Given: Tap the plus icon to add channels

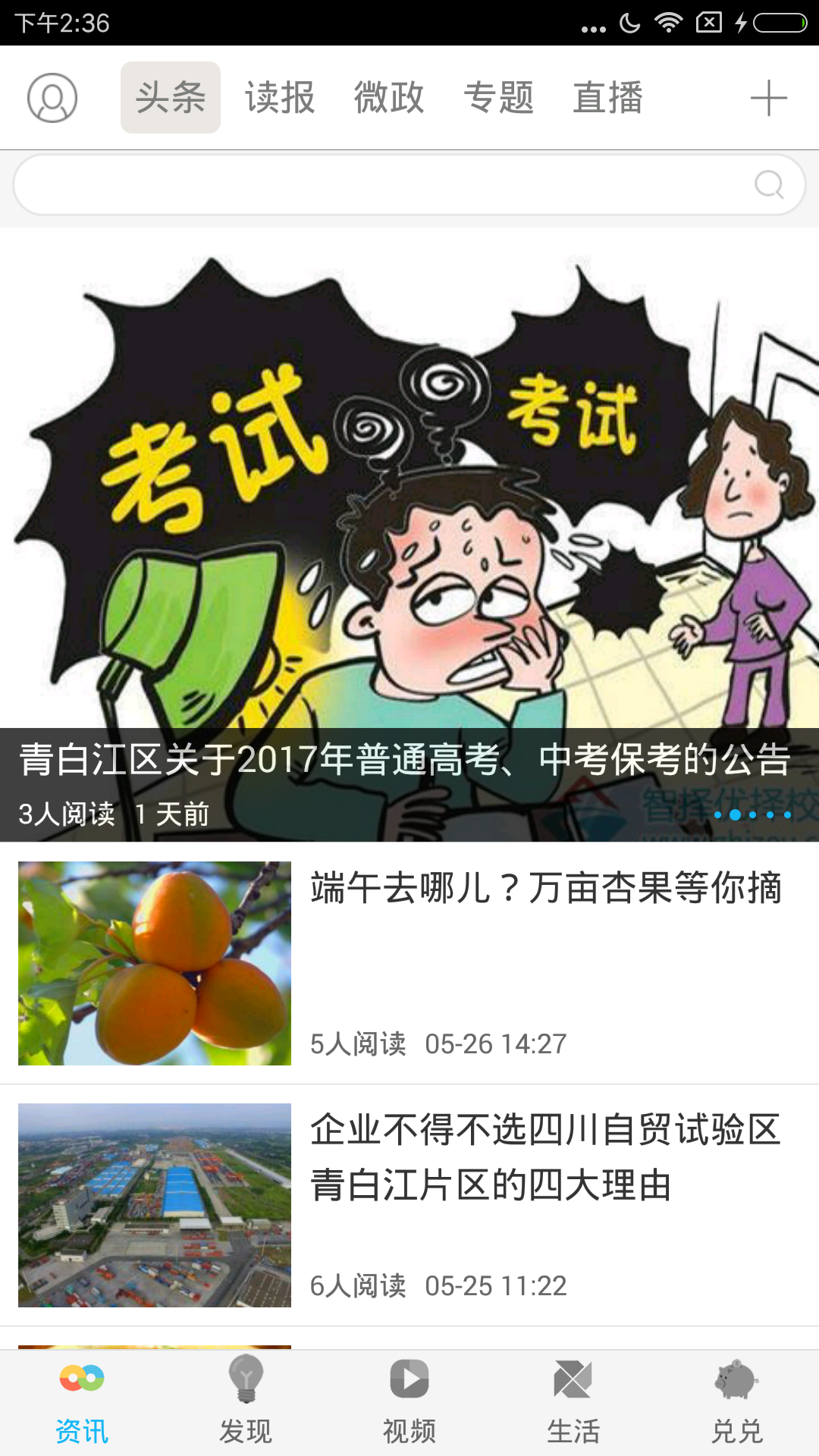Looking at the screenshot, I should tap(768, 98).
